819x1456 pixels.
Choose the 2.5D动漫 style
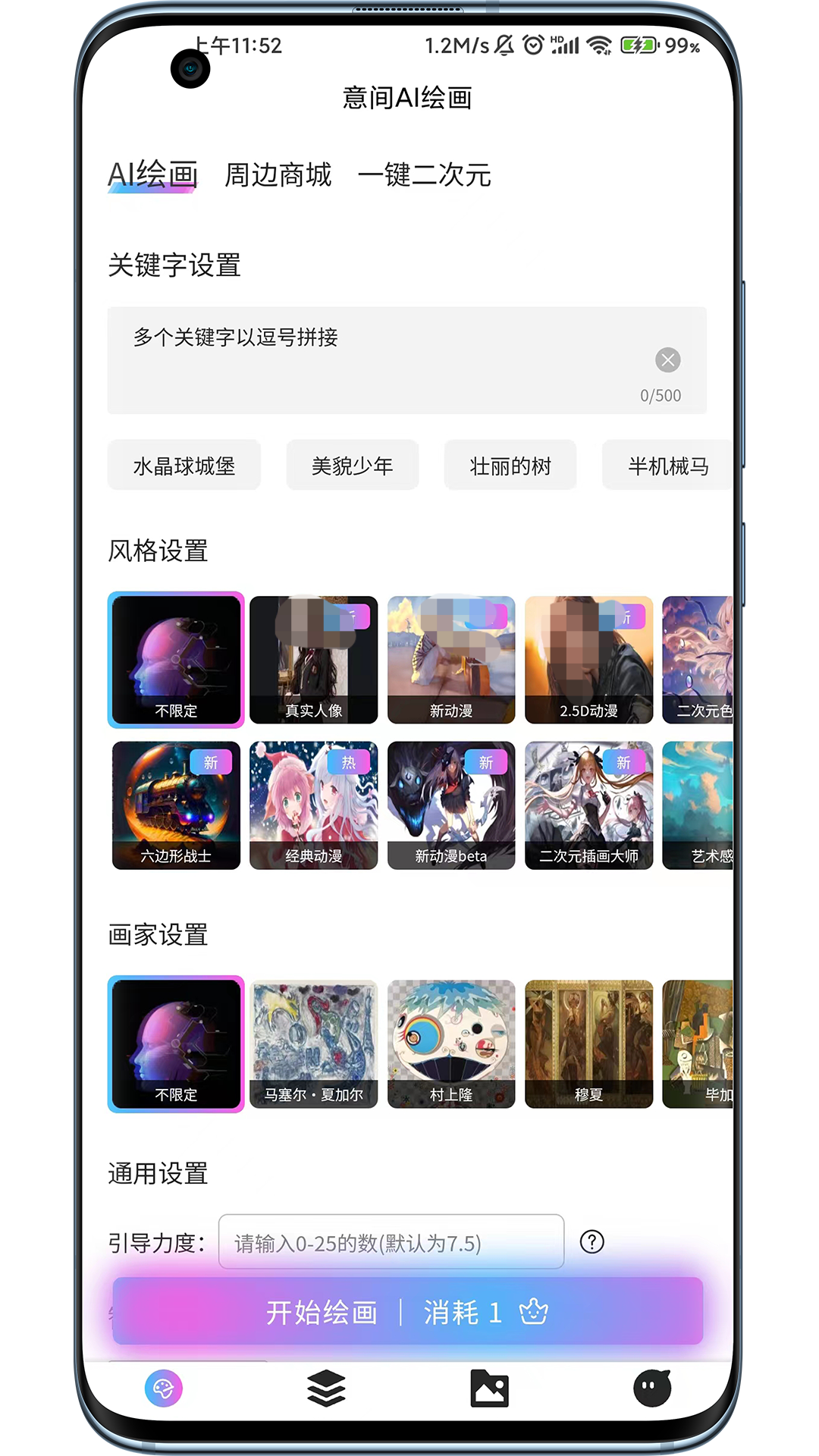588,660
